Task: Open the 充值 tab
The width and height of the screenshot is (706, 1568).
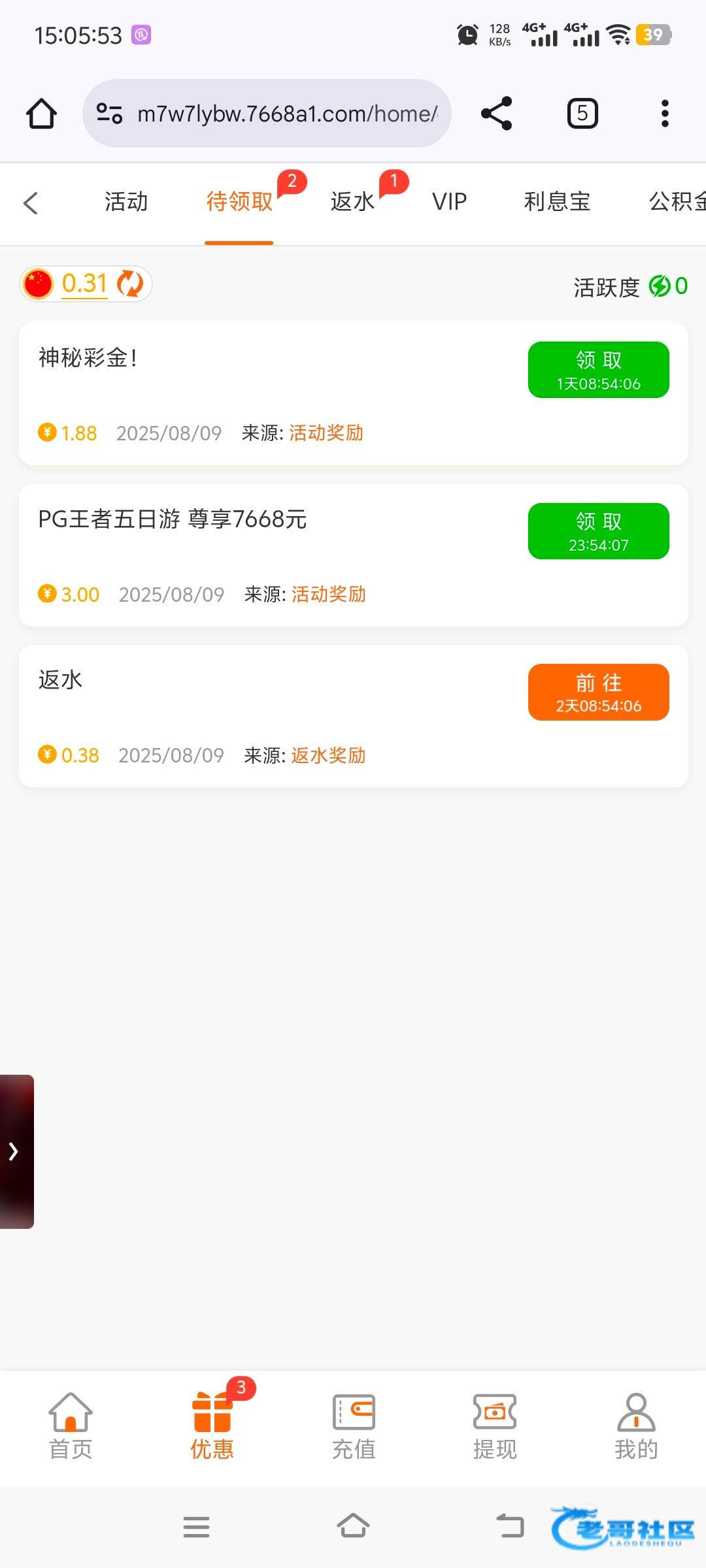Action: point(354,1427)
